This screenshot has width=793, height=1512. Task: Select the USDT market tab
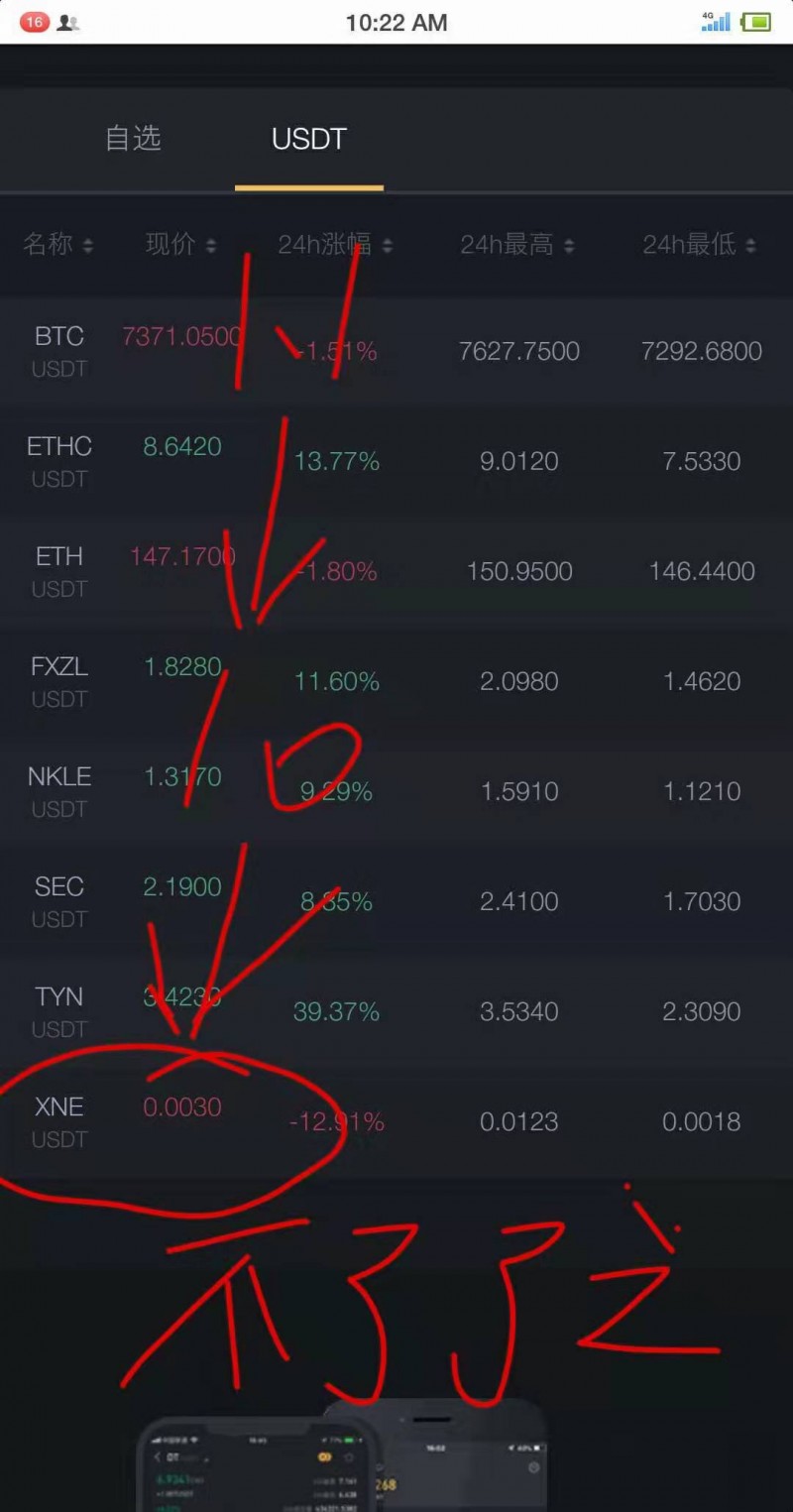click(309, 139)
